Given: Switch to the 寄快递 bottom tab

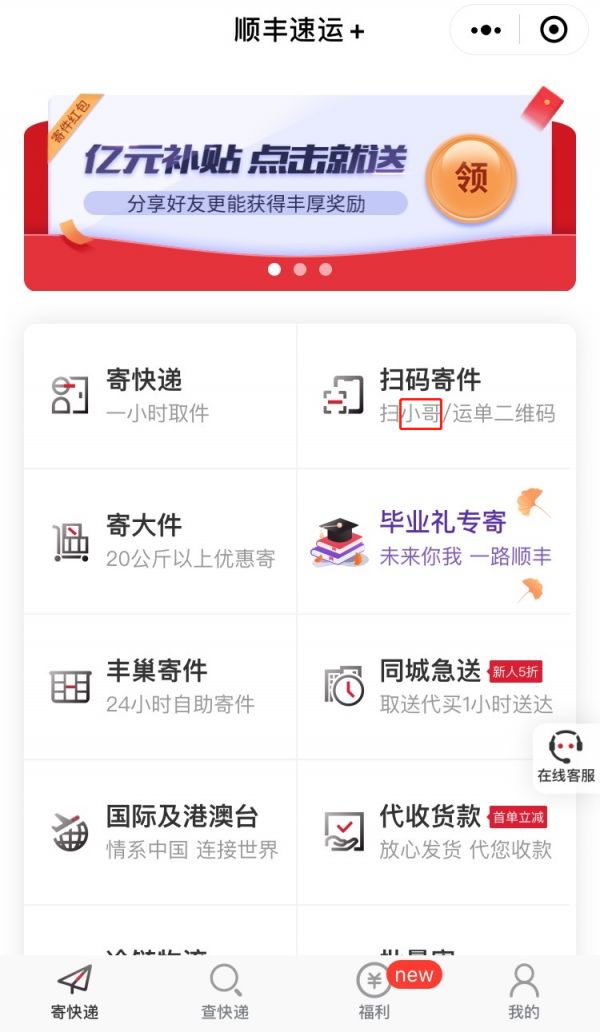Looking at the screenshot, I should coord(75,991).
